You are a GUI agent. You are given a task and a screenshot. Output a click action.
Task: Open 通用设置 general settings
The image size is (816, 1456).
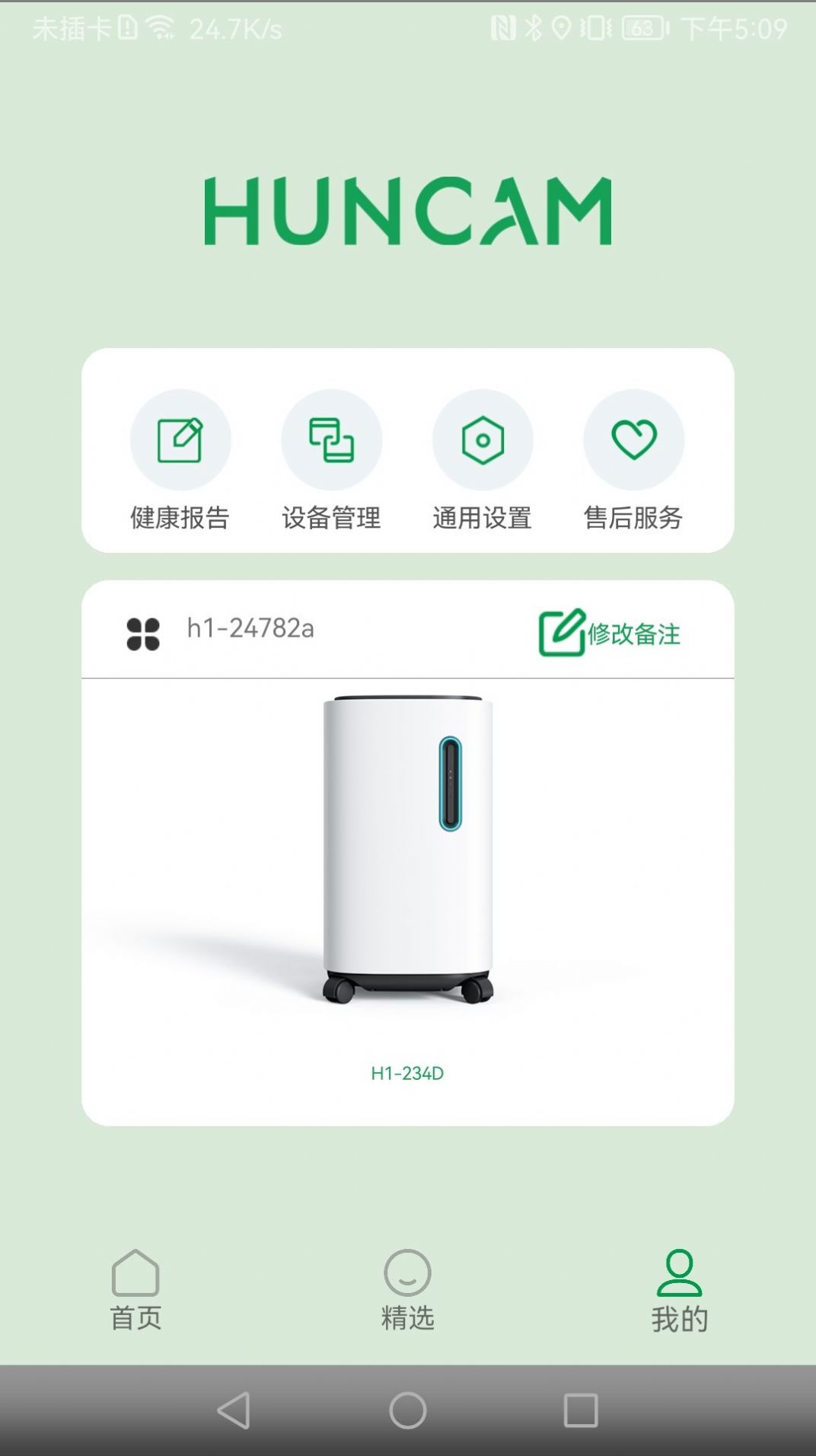coord(483,460)
